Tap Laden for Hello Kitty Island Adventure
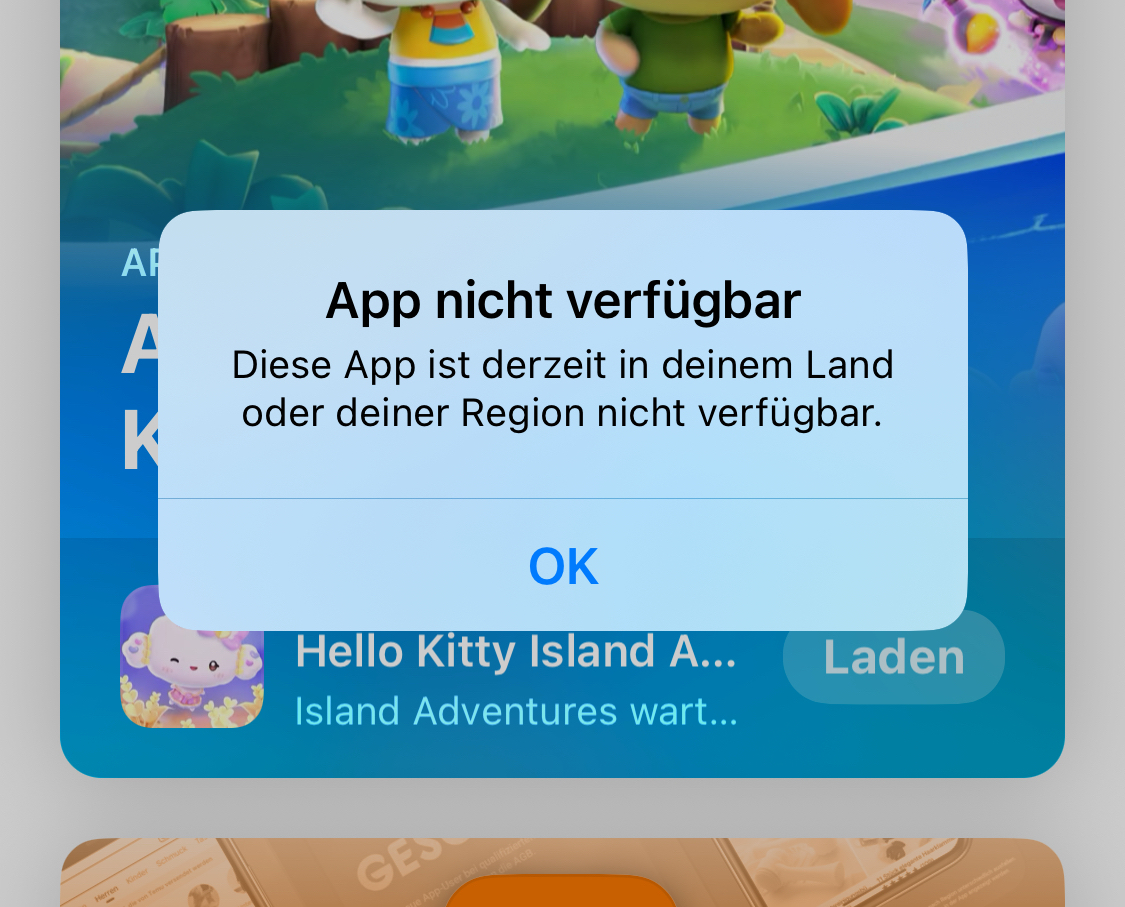This screenshot has height=907, width=1125. point(893,657)
